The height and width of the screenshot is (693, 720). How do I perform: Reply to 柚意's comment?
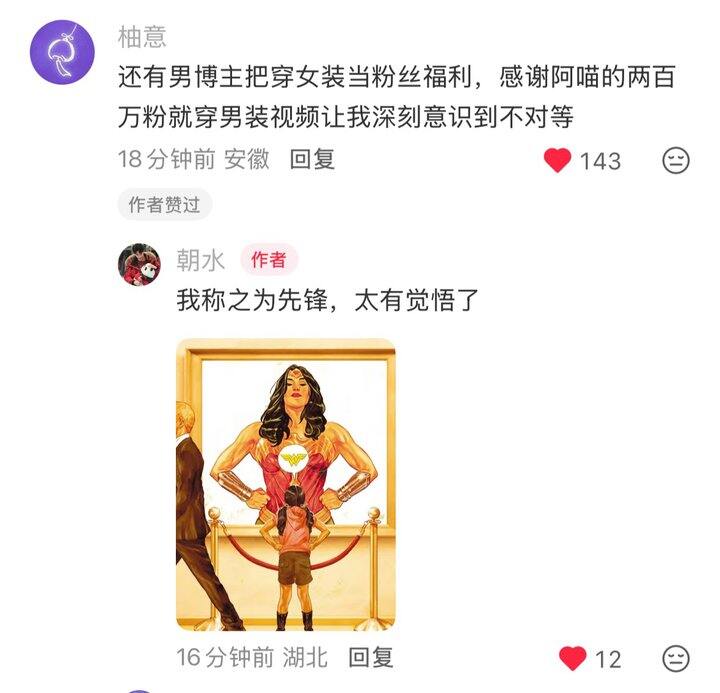[x=312, y=159]
